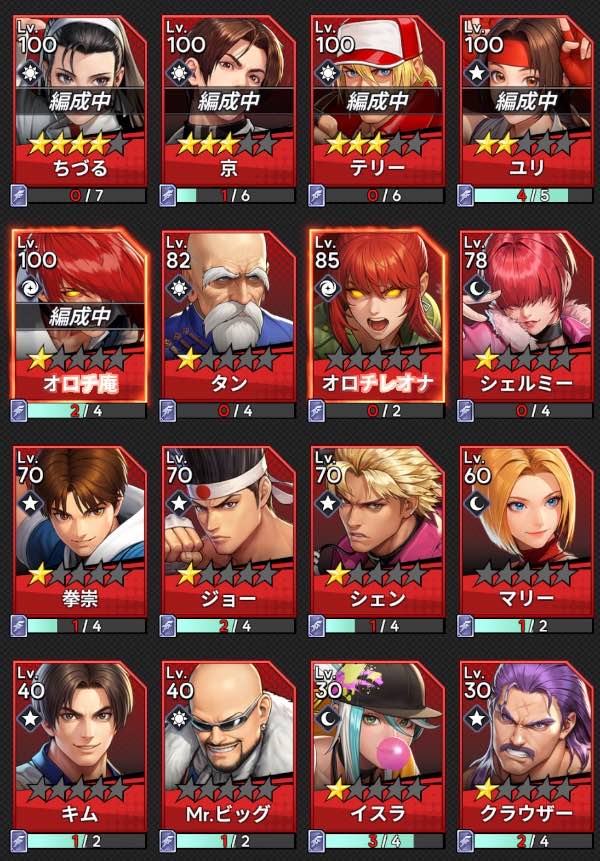The height and width of the screenshot is (861, 600).
Task: Select the 京 character card
Action: (228, 100)
